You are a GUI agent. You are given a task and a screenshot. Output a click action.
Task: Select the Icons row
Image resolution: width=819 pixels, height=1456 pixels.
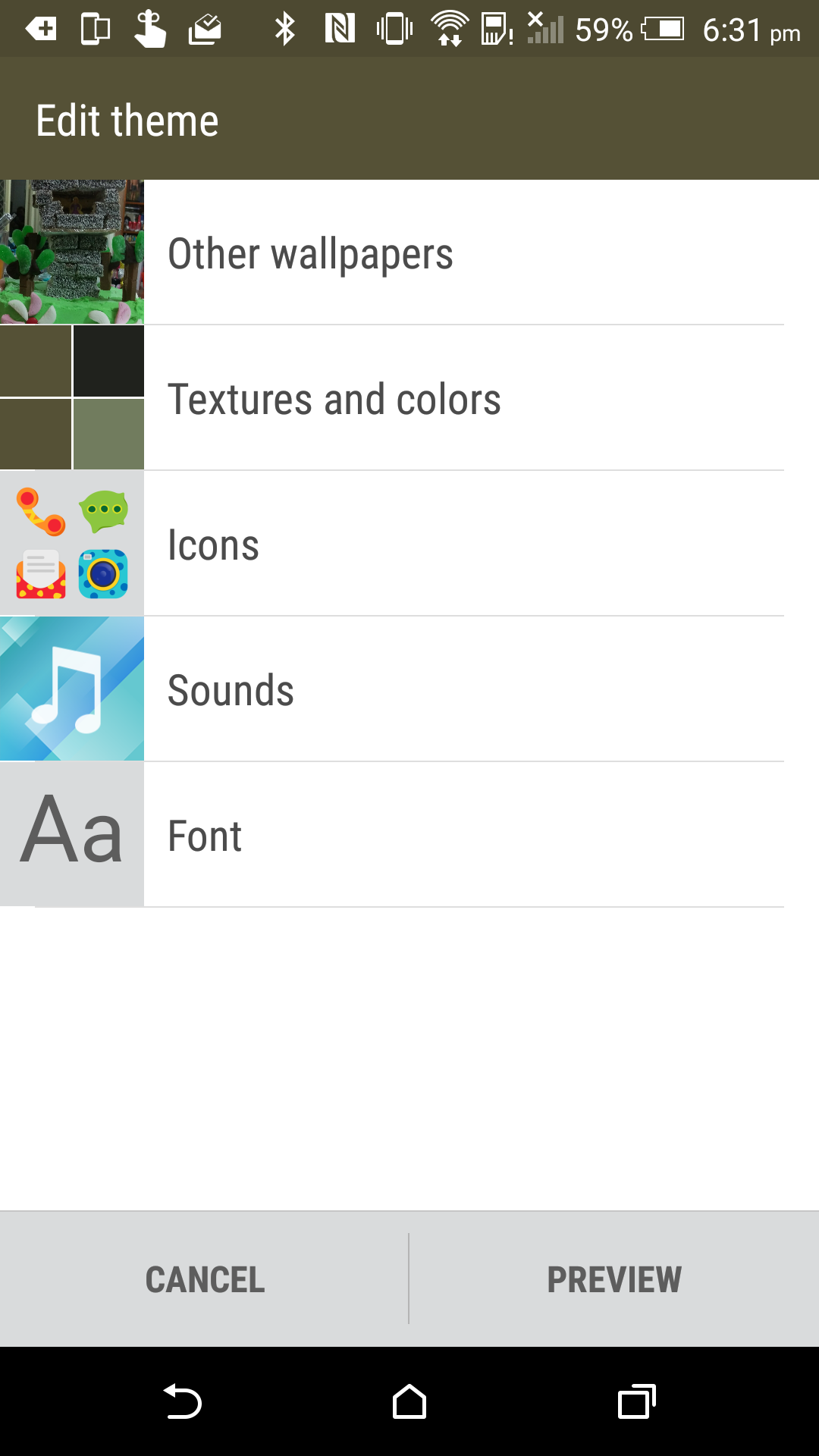[409, 544]
